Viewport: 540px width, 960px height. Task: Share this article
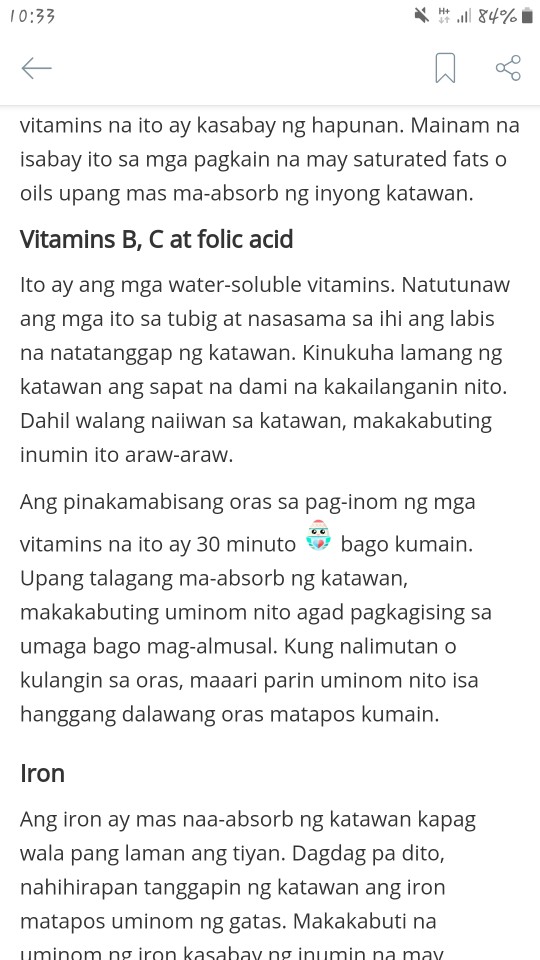point(508,68)
